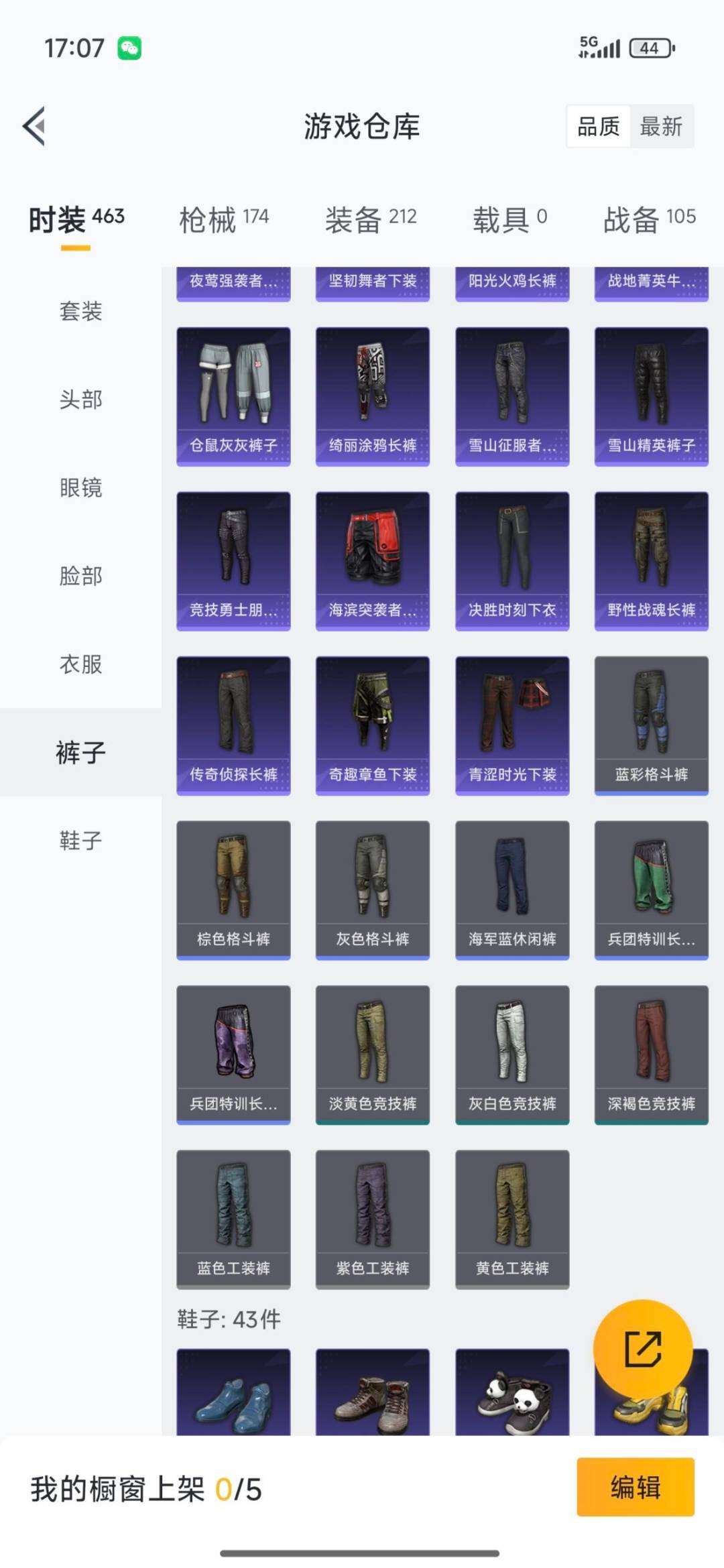Tap the back arrow to exit warehouse
724x1568 pixels.
32,126
